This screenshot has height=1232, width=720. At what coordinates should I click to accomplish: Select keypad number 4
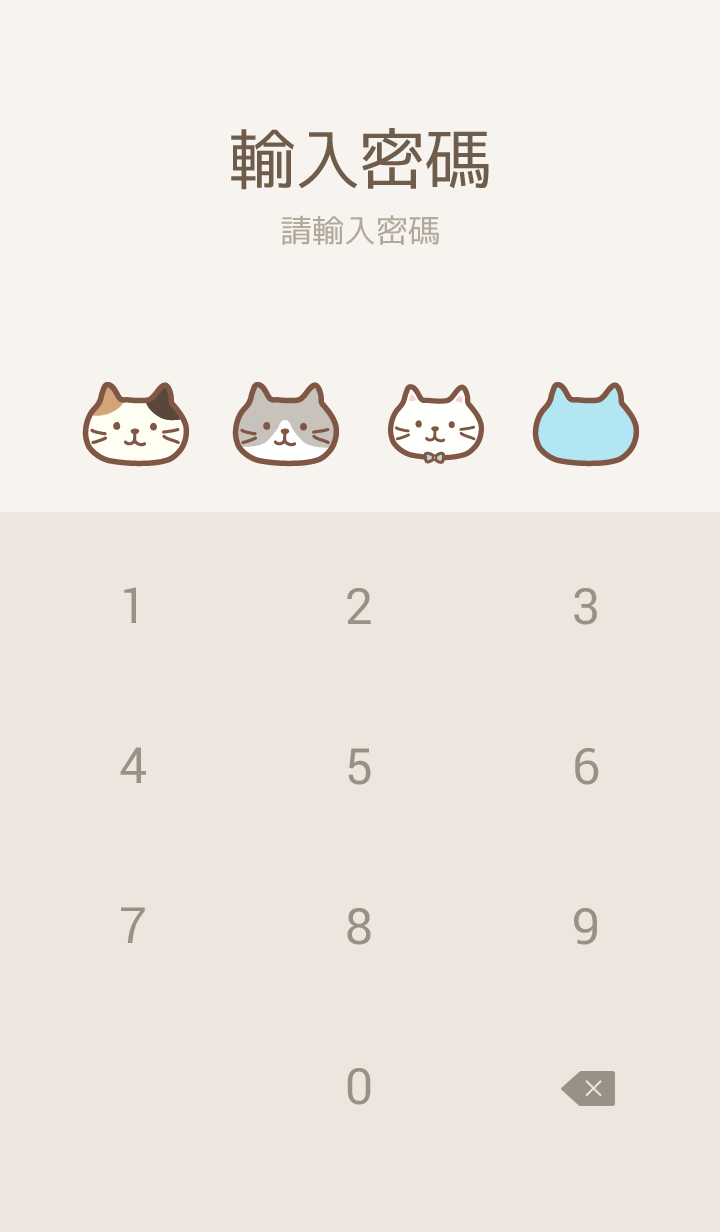[132, 767]
